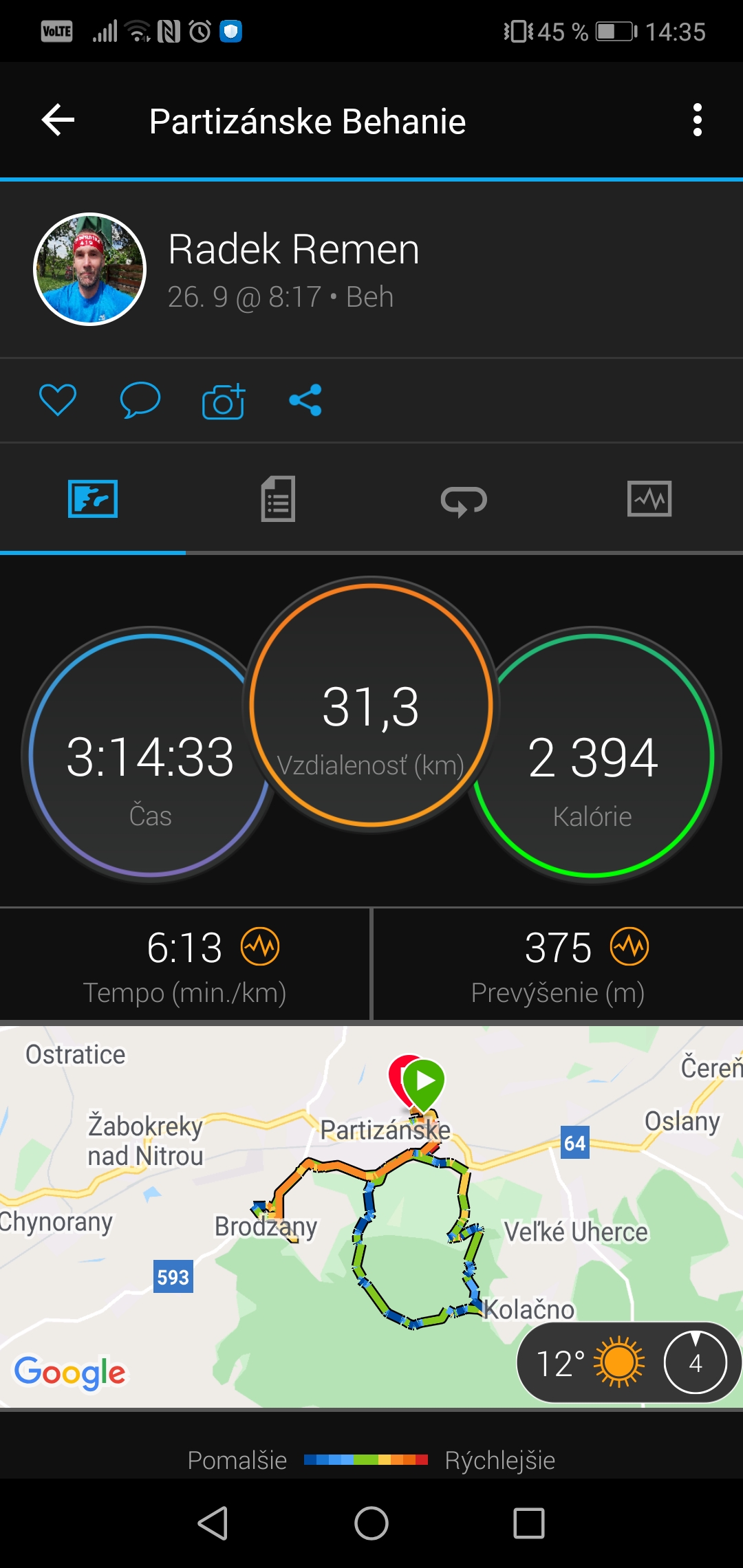Image resolution: width=743 pixels, height=1568 pixels.
Task: Switch to the stats details tab
Action: point(278,499)
